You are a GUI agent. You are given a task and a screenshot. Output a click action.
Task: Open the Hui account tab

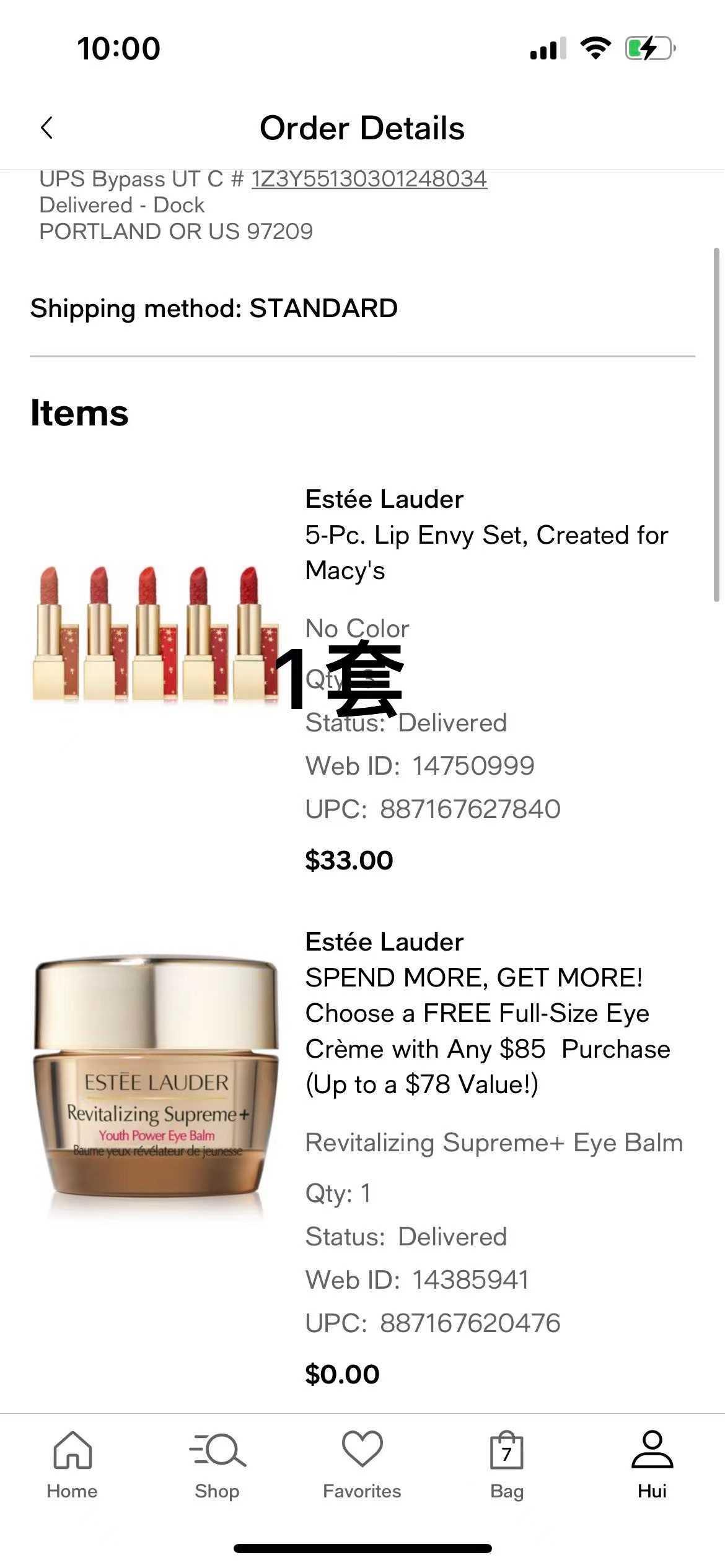click(652, 1465)
